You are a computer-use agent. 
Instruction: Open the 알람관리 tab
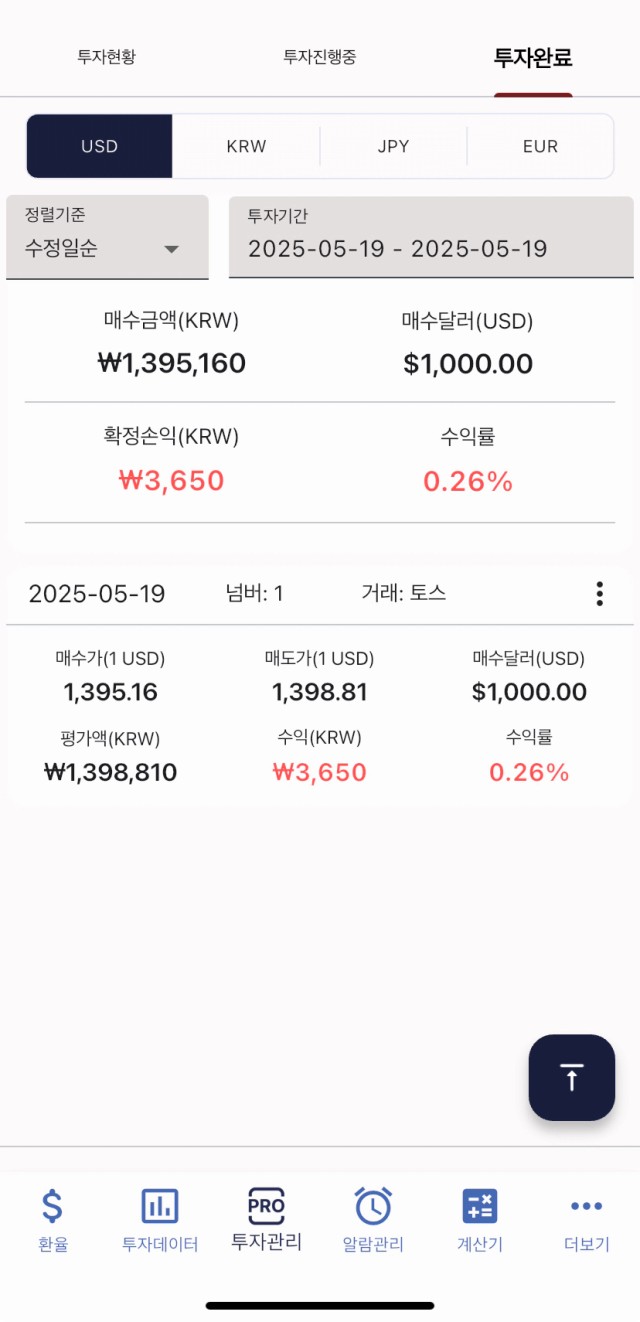tap(373, 1221)
